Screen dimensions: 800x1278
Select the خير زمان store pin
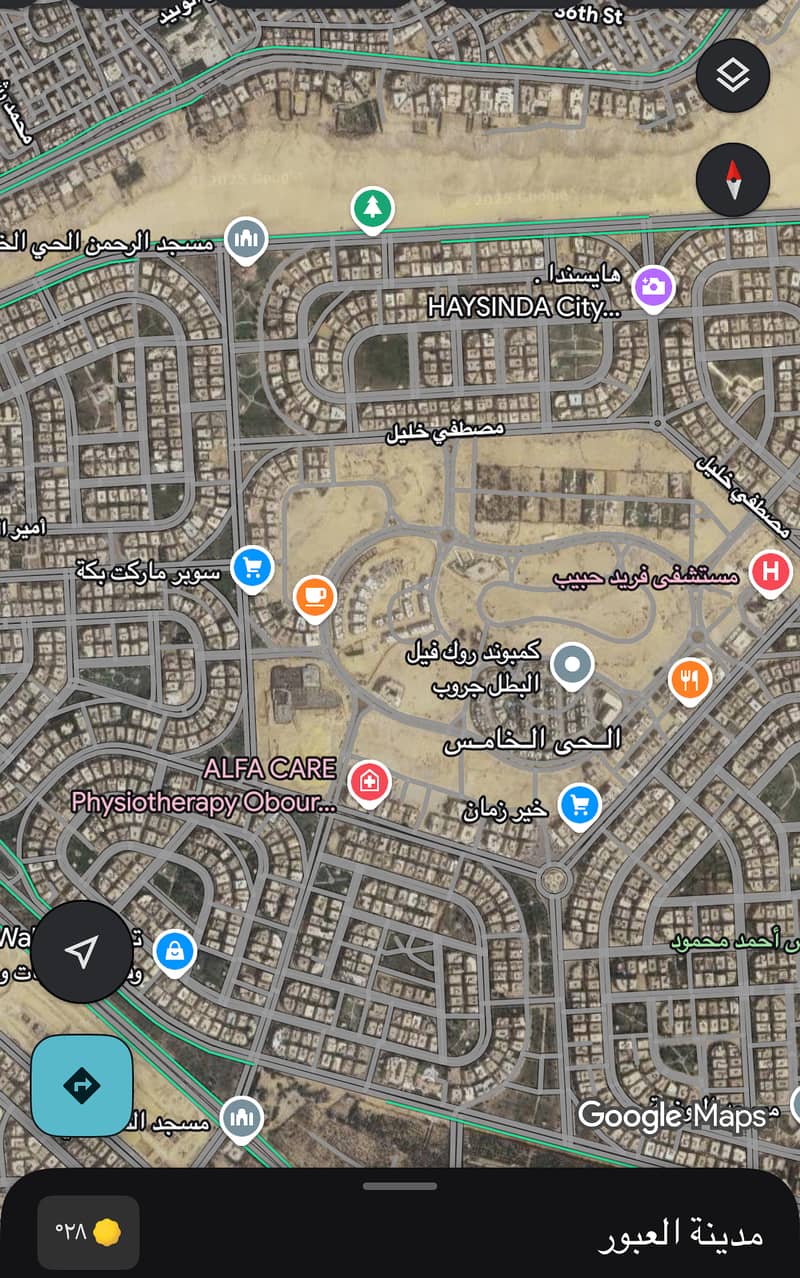pyautogui.click(x=579, y=803)
